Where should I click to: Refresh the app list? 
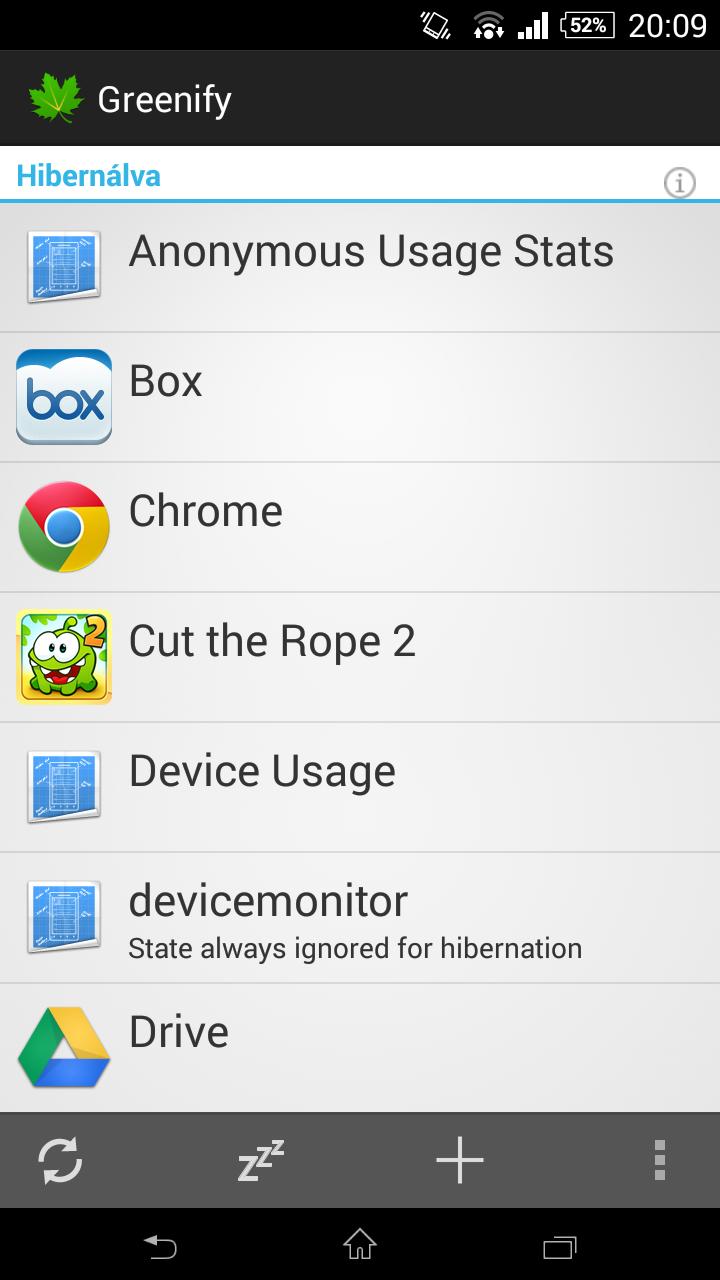tap(60, 1161)
